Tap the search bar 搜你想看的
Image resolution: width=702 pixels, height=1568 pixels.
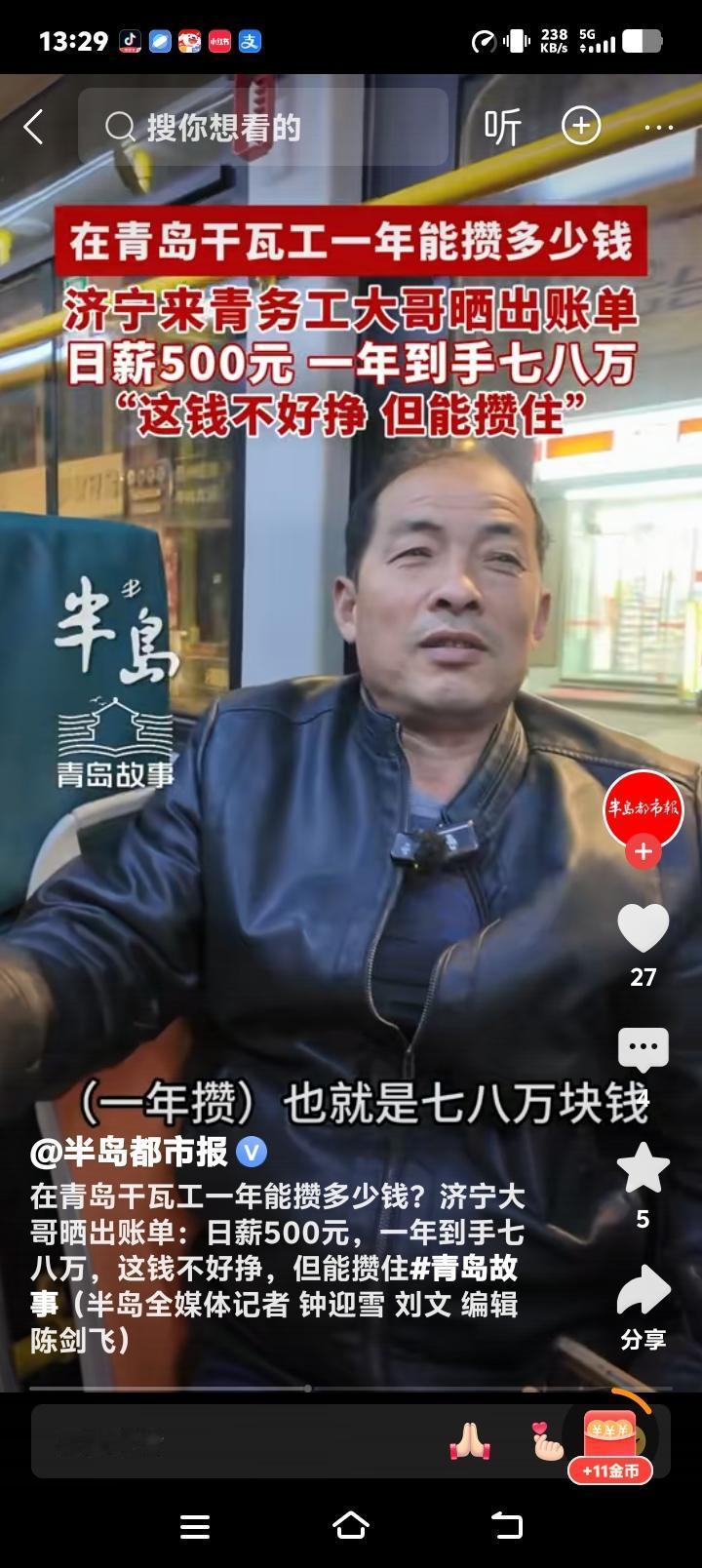click(x=263, y=127)
